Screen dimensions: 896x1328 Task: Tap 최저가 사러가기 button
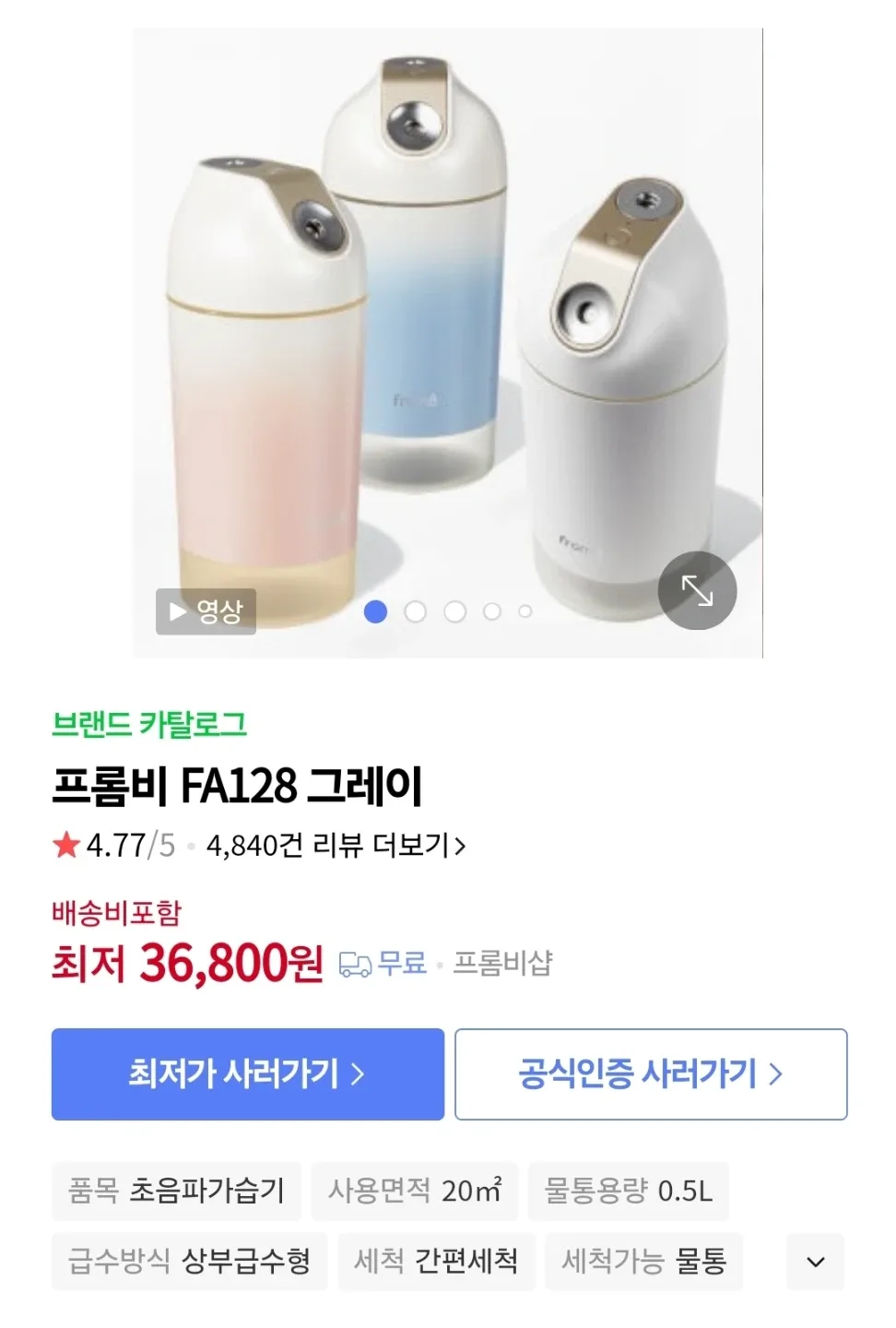pyautogui.click(x=247, y=1074)
